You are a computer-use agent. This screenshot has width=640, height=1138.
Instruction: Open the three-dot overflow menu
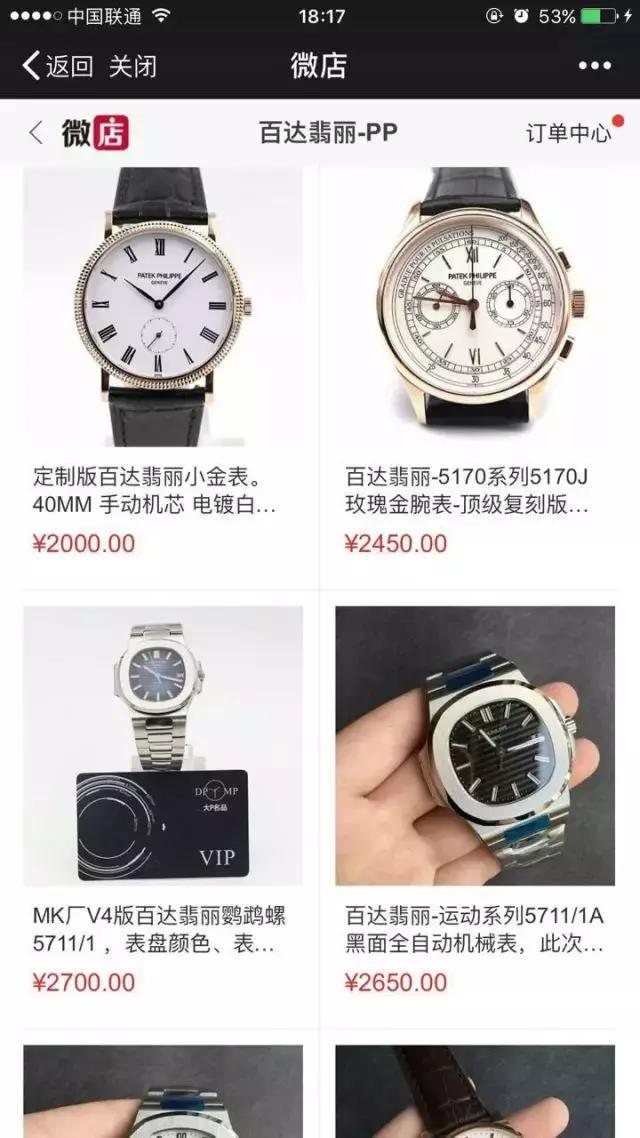(594, 67)
